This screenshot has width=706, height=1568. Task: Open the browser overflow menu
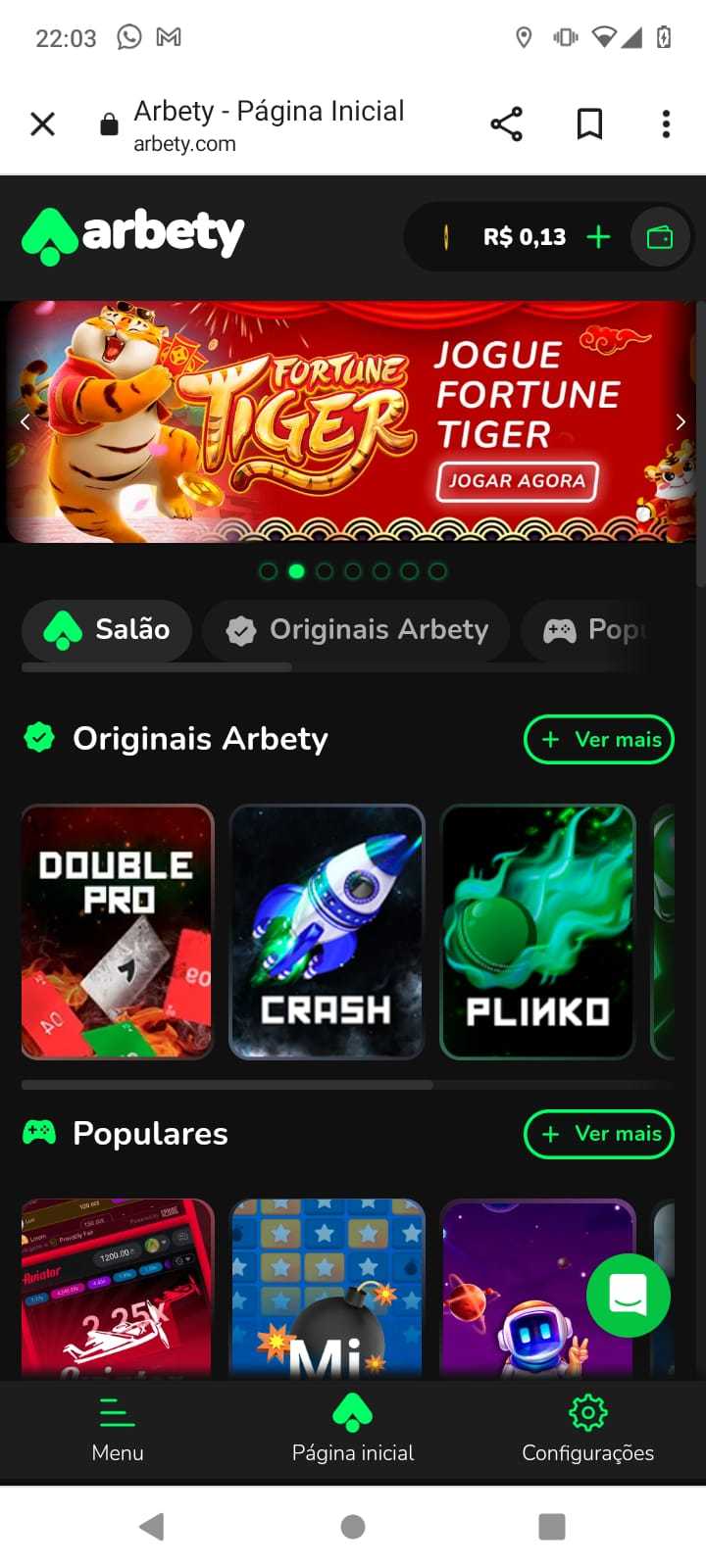click(666, 124)
